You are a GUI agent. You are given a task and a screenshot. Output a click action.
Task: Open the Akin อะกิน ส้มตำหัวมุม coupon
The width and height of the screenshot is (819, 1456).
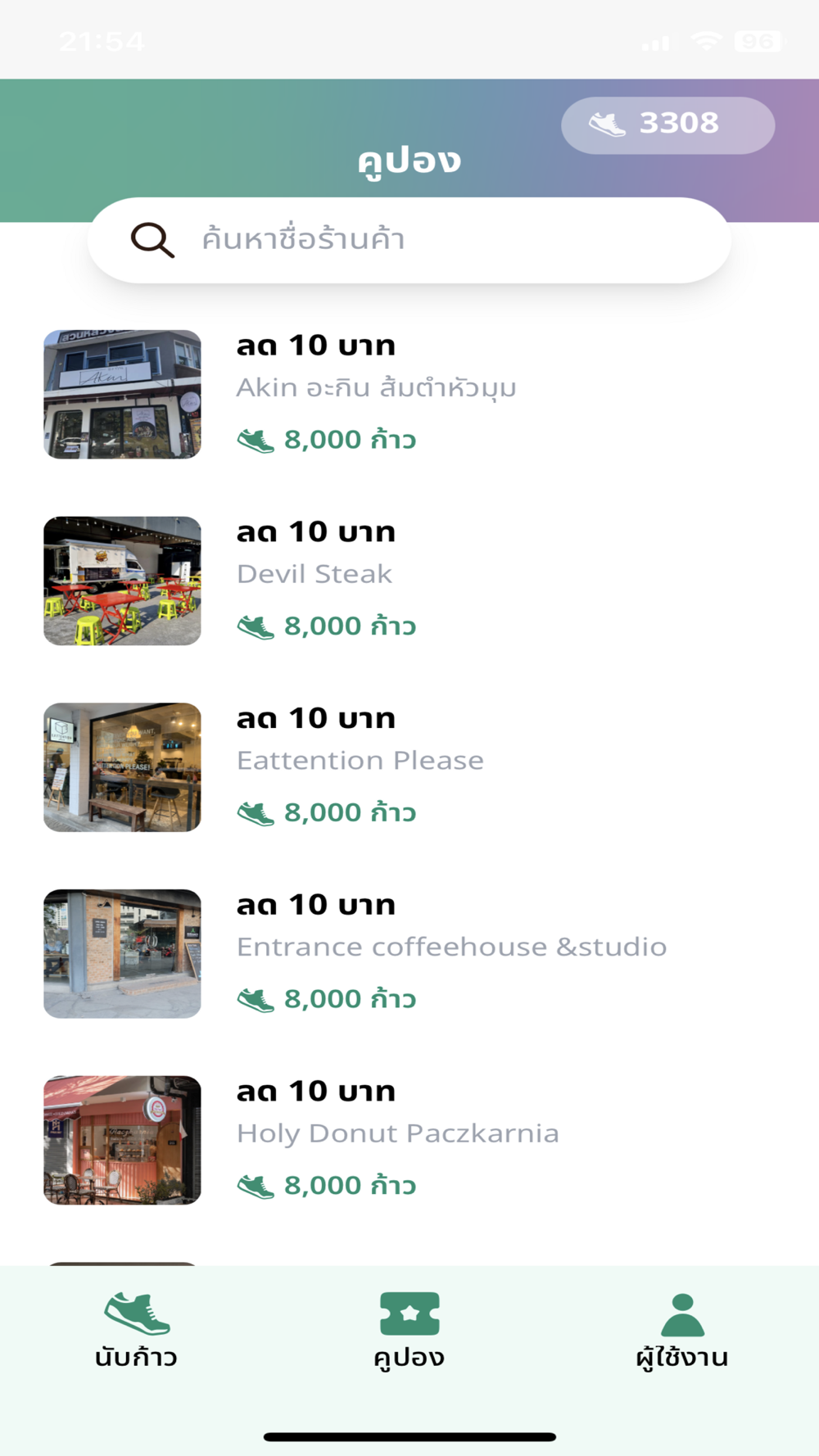[x=377, y=394]
